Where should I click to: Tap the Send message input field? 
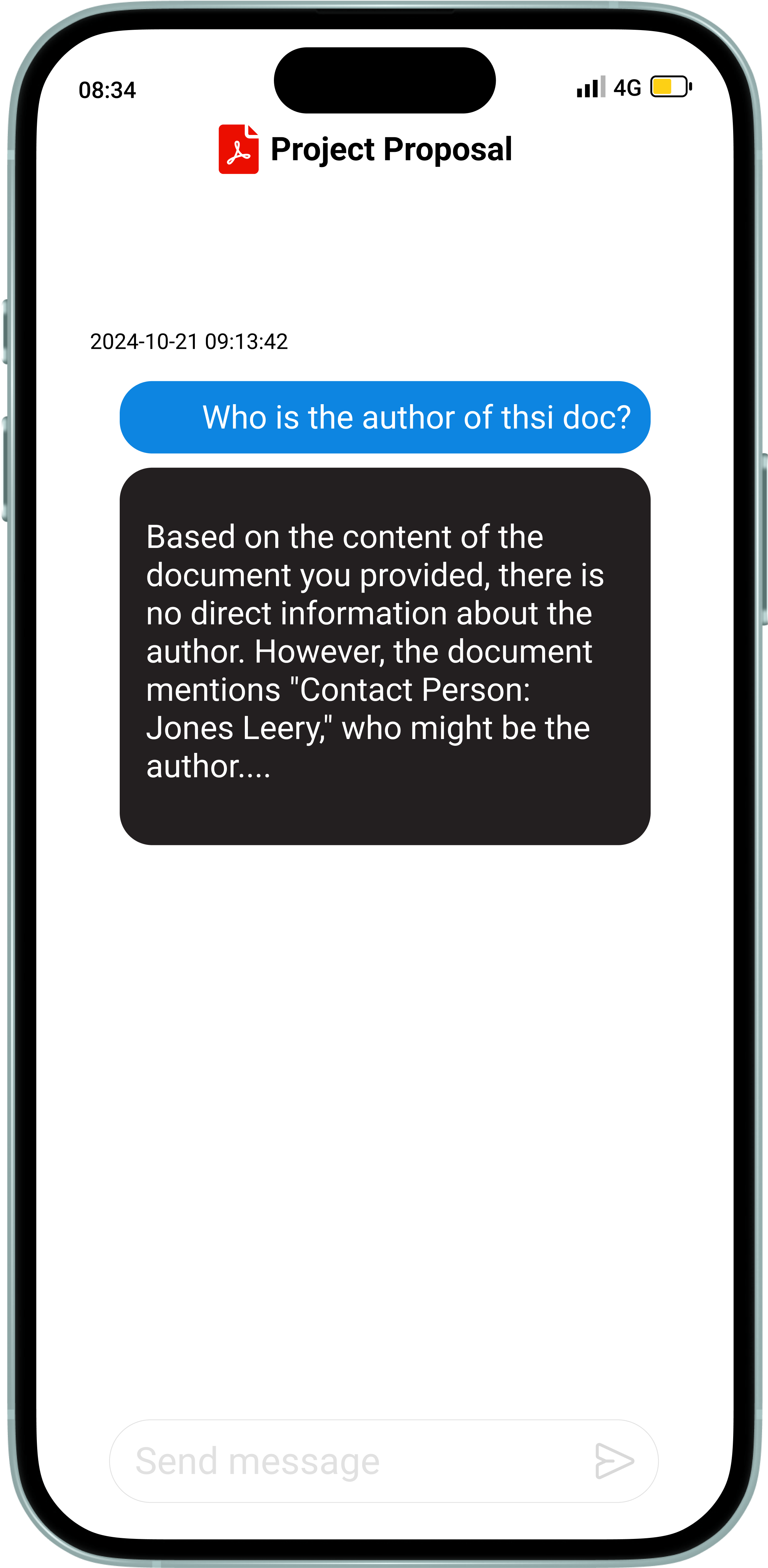(x=341, y=1461)
